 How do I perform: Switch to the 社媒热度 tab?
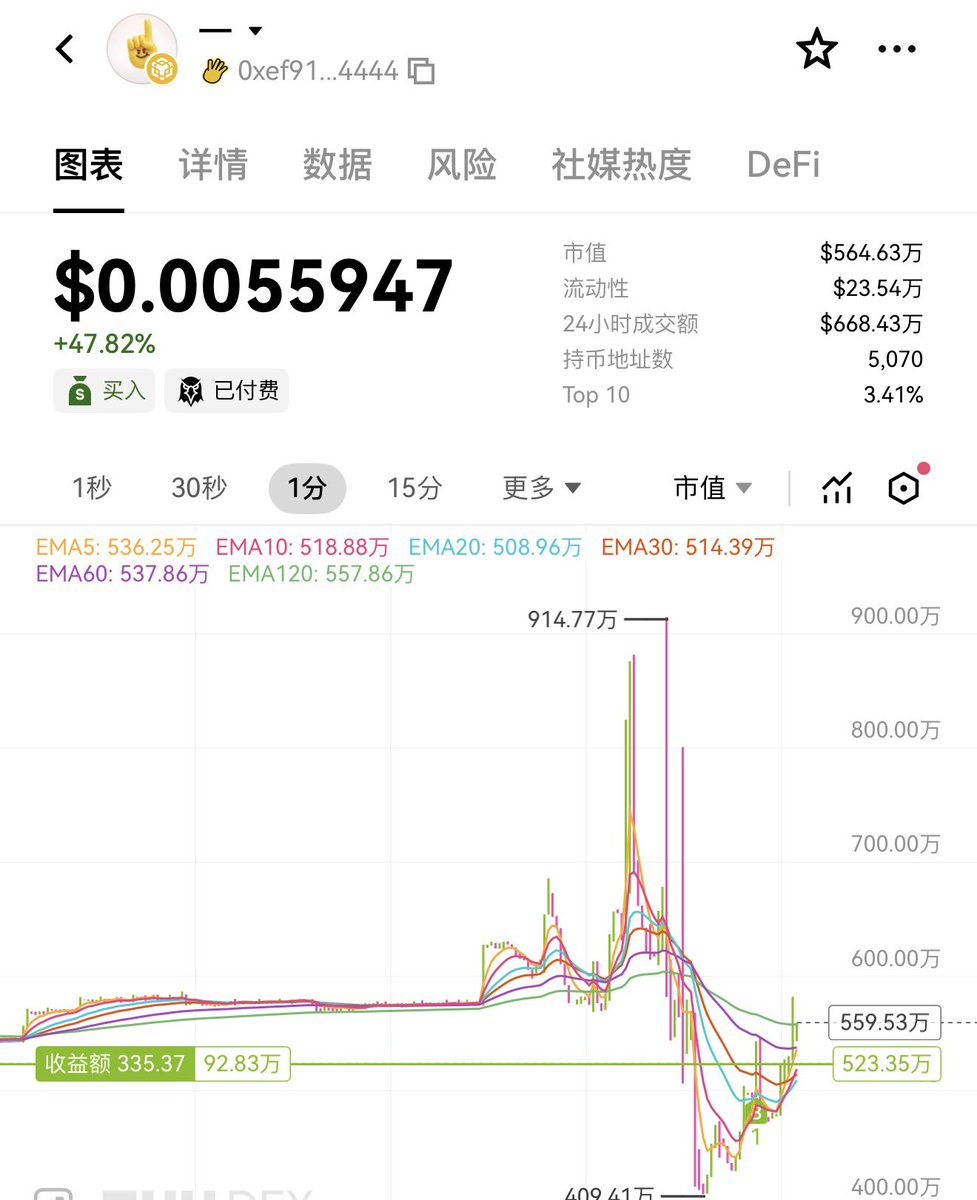tap(621, 165)
